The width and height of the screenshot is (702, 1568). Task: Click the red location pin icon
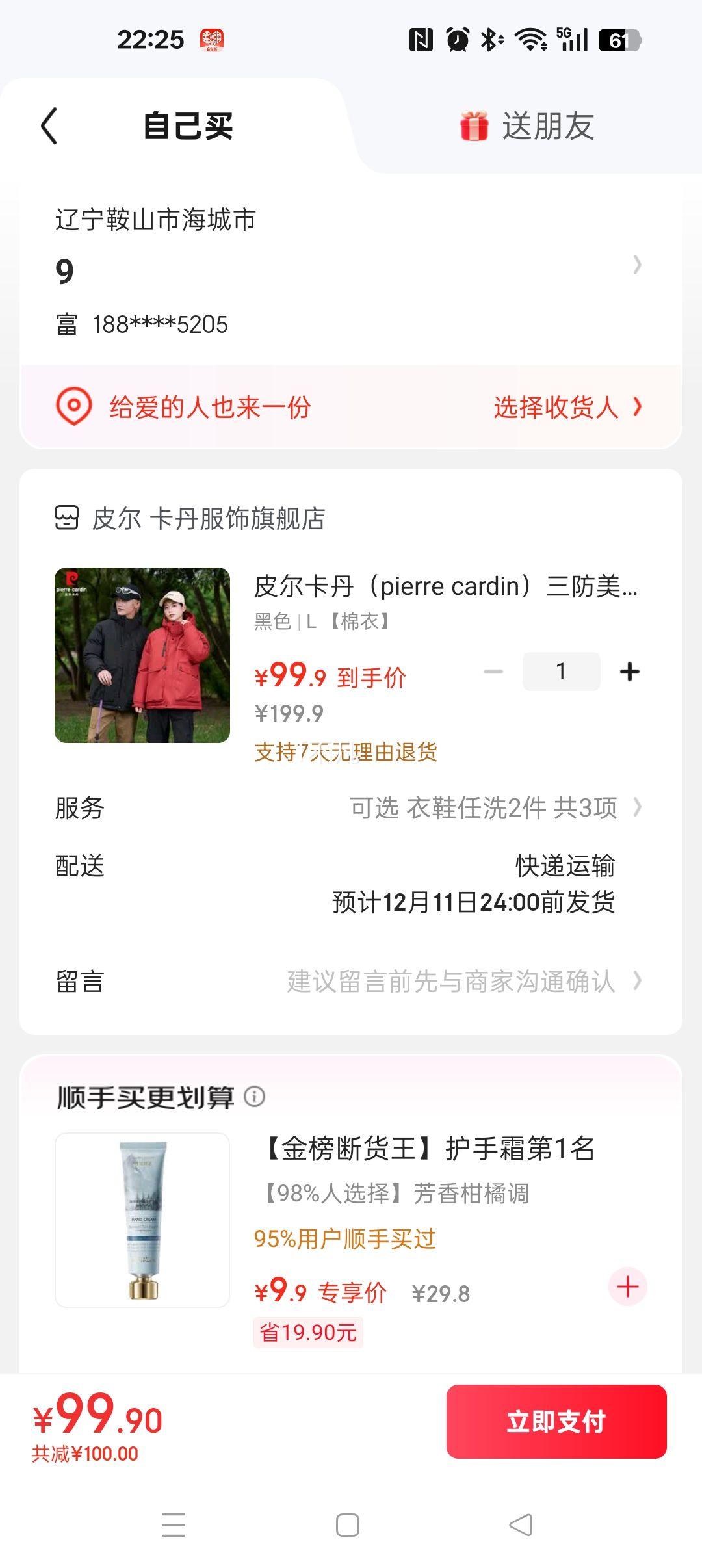73,408
